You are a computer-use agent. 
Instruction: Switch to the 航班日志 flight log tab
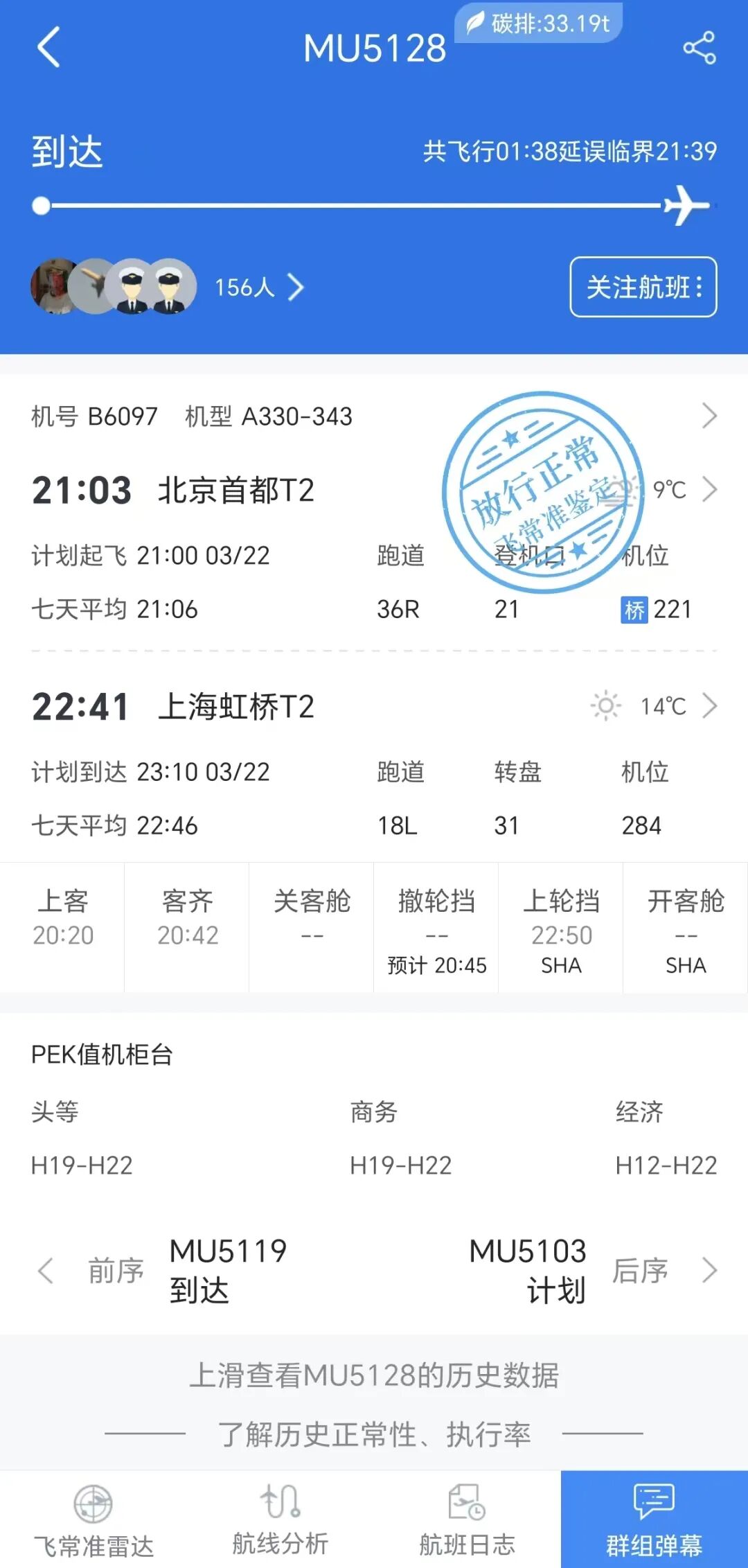(x=467, y=1519)
